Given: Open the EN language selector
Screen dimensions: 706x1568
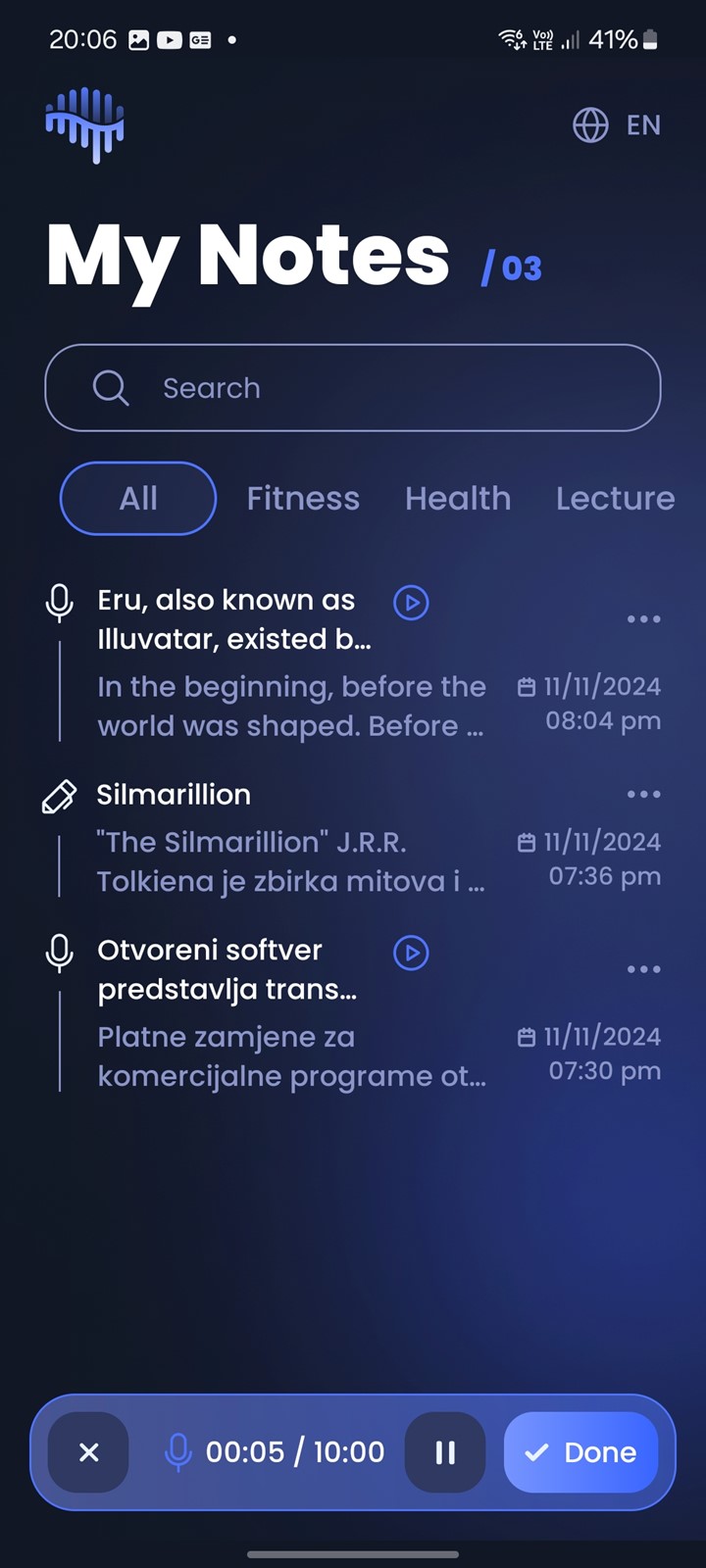Looking at the screenshot, I should [617, 125].
